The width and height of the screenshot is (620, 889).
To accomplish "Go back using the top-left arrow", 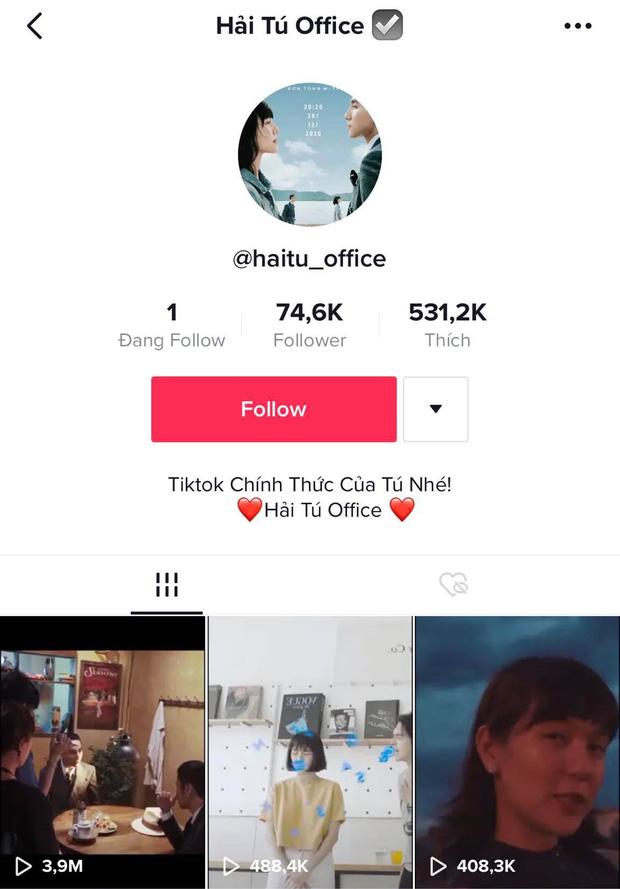I will coord(35,26).
